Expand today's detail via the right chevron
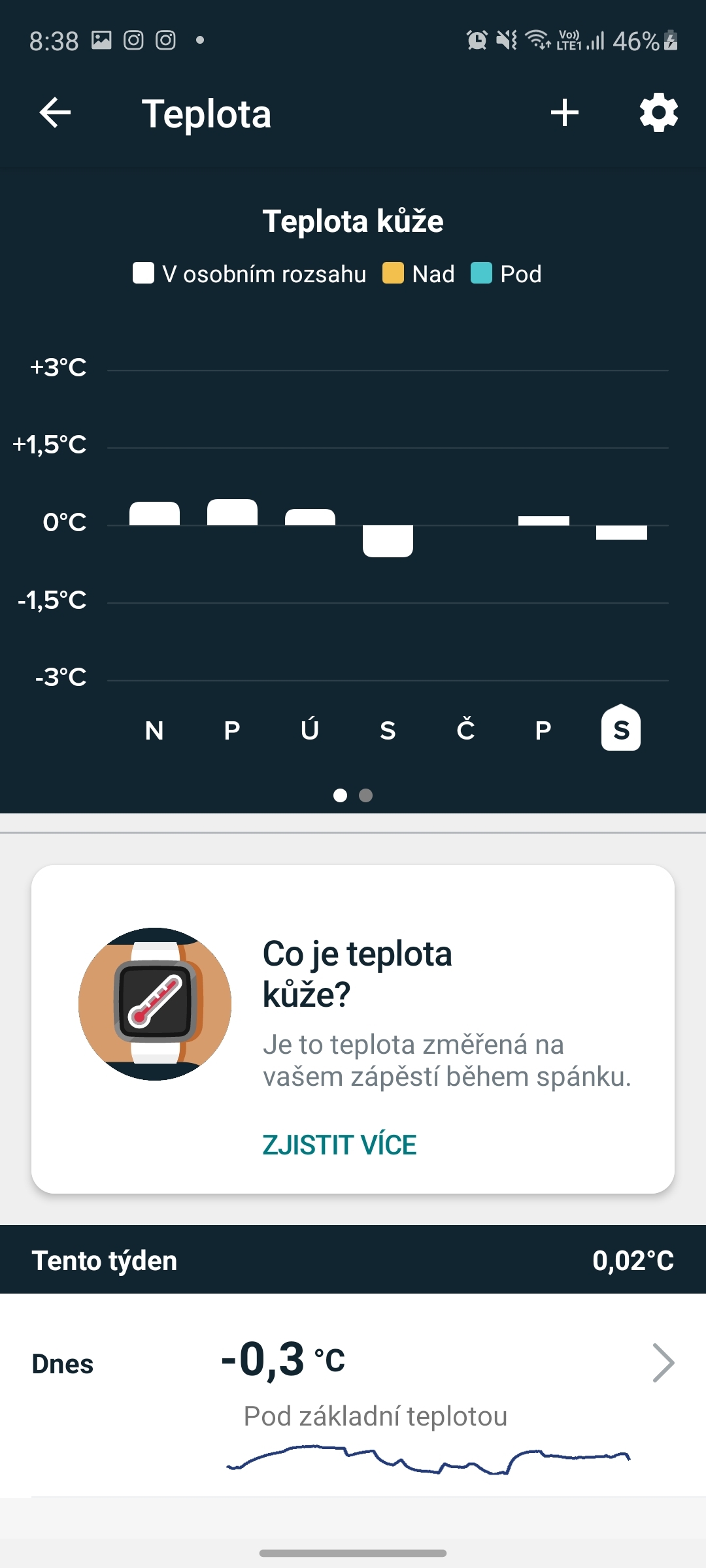The image size is (706, 1568). (x=665, y=1362)
